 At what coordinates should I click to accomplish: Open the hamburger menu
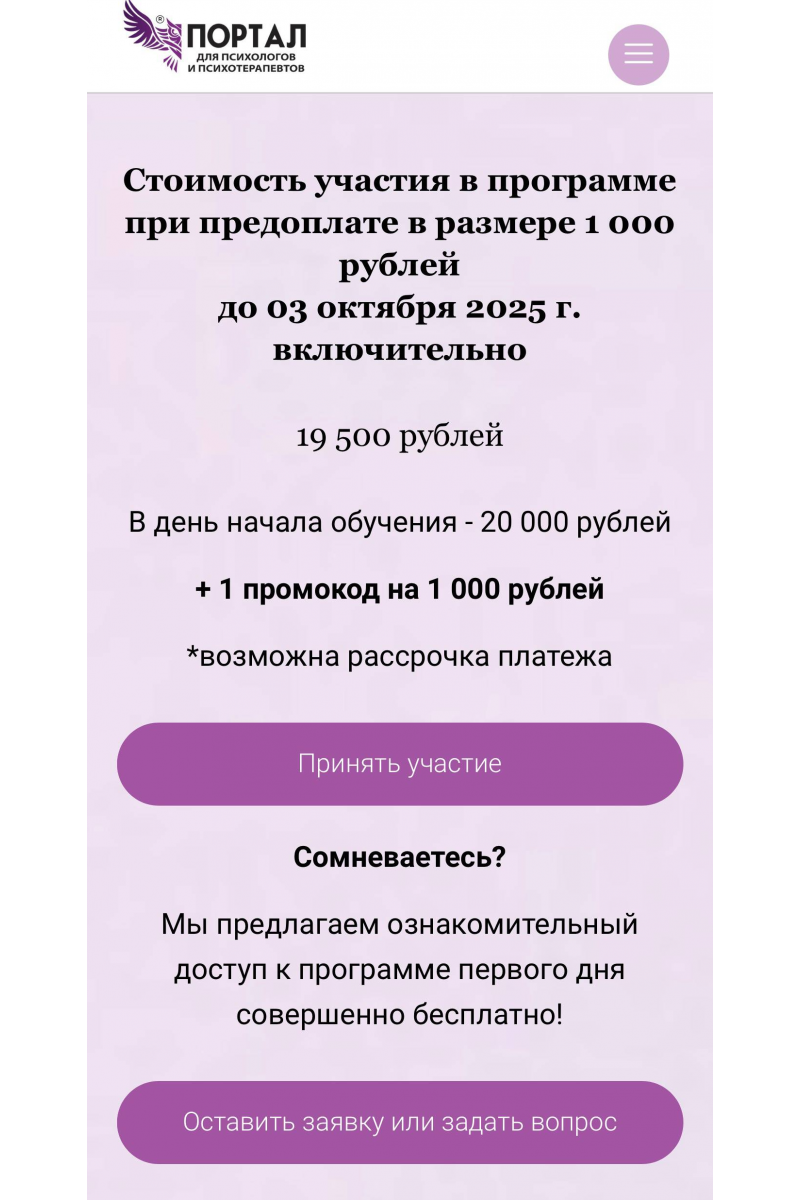[638, 53]
